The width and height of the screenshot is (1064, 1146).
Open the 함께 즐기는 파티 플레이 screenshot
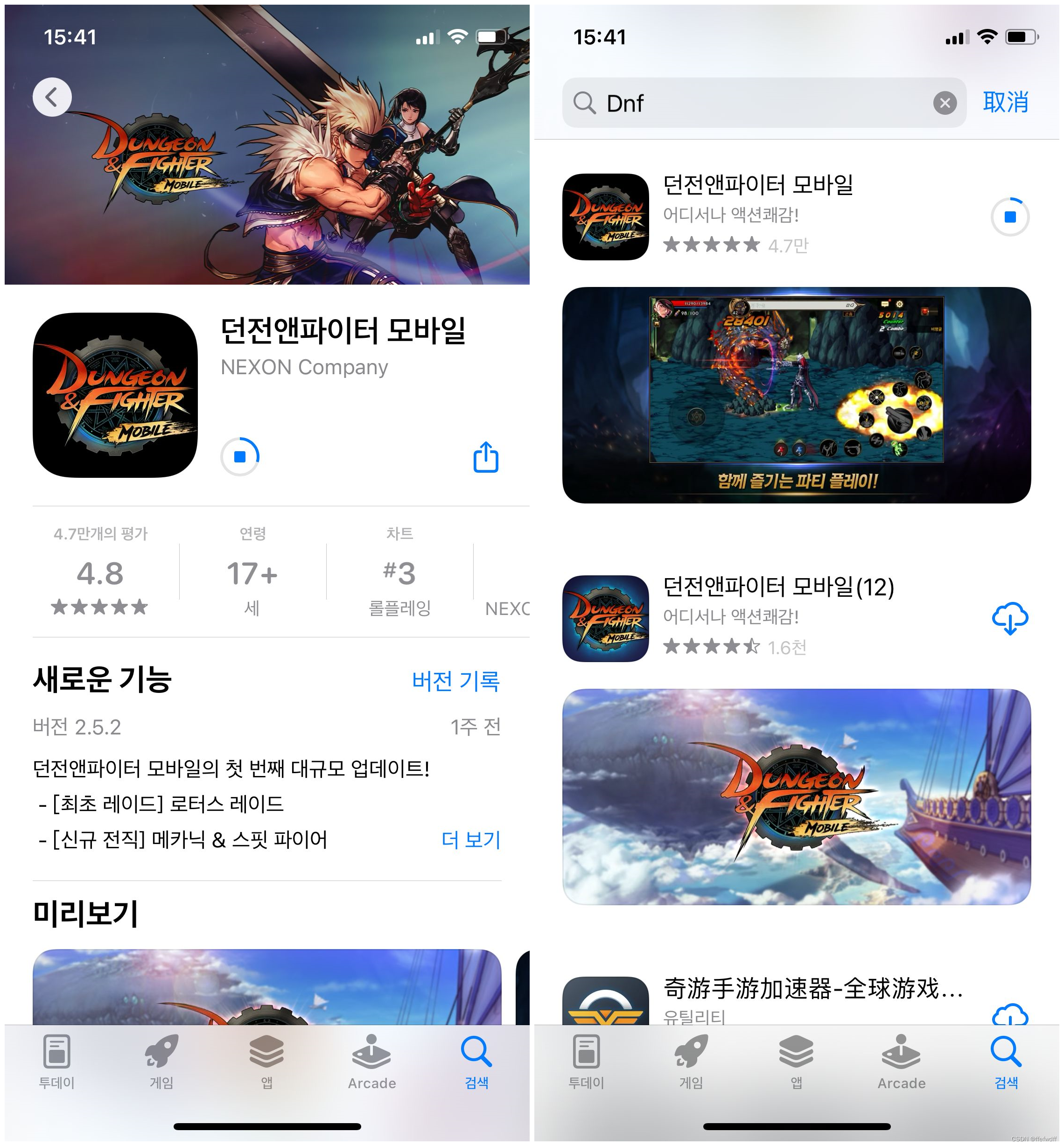tap(796, 395)
